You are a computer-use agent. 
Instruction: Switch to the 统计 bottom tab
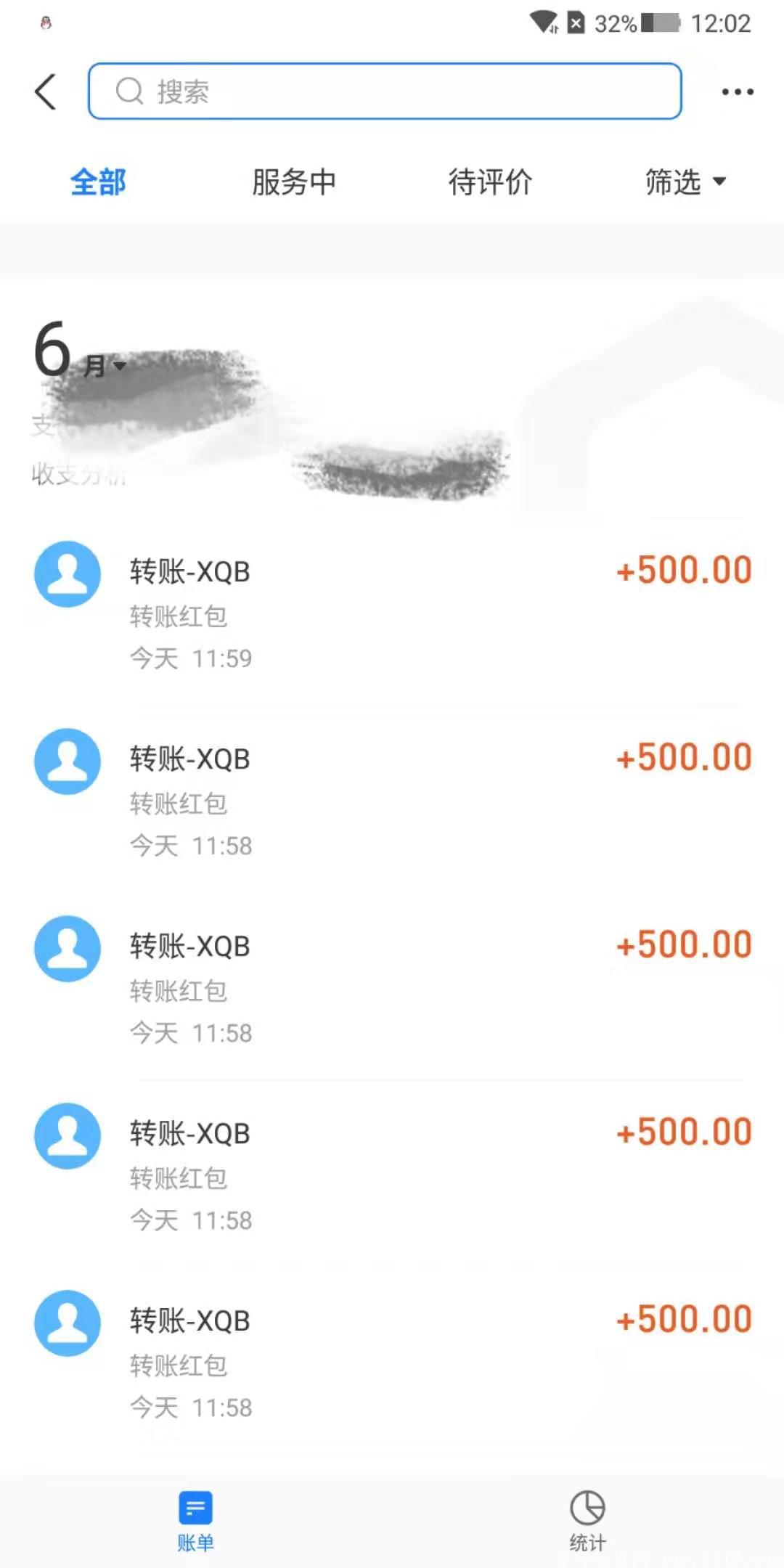coord(587,1522)
